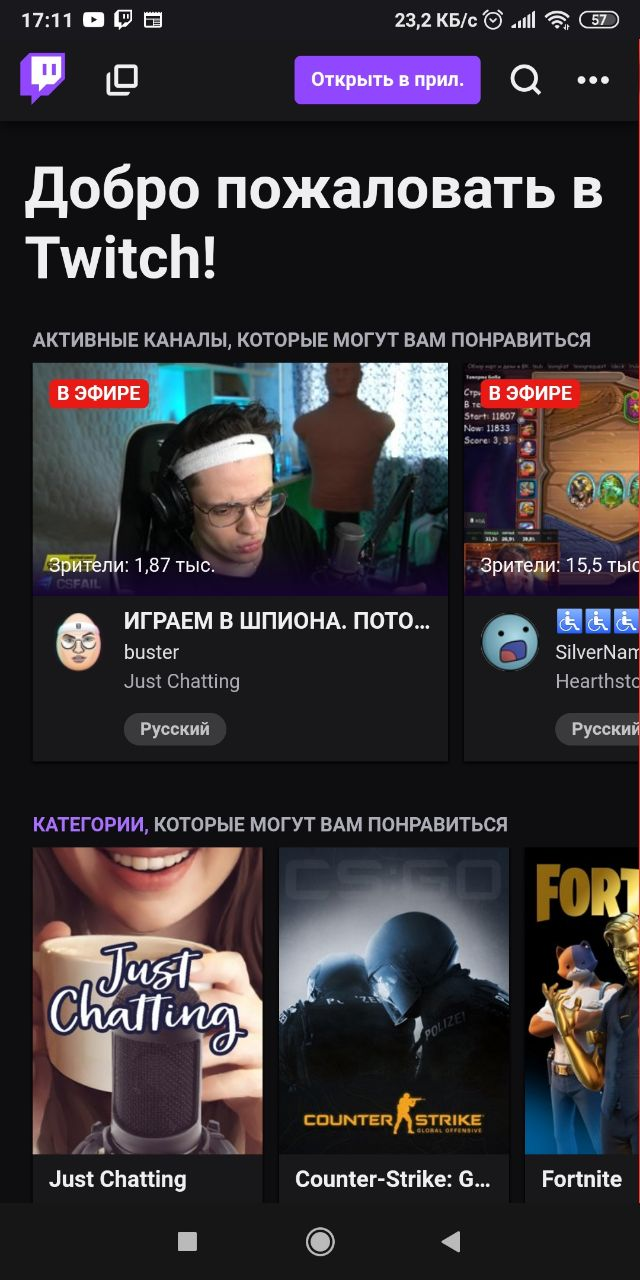Open the browse channels icon
The image size is (640, 1280).
click(x=122, y=80)
